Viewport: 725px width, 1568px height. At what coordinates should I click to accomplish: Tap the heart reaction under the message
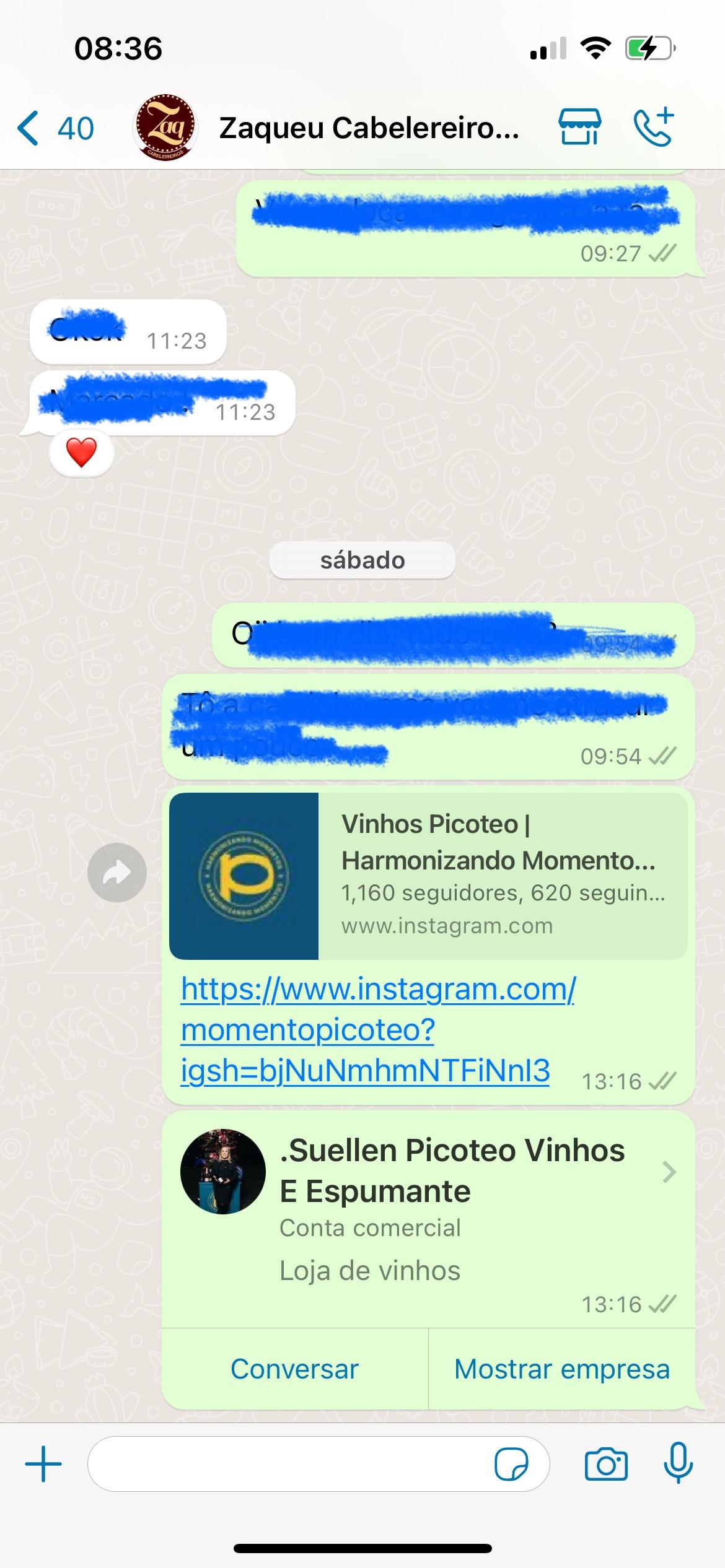(x=81, y=453)
